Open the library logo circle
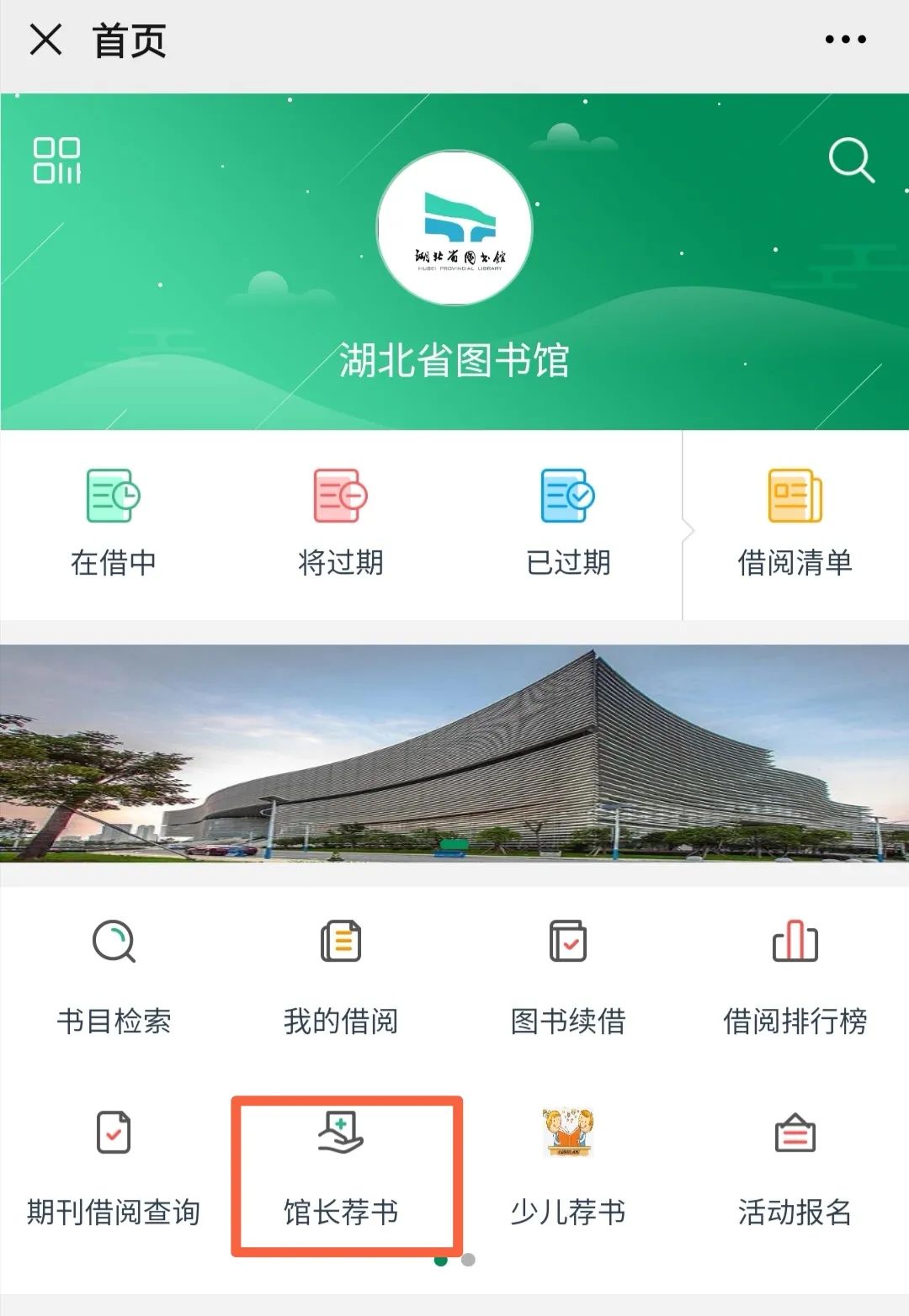Viewport: 909px width, 1316px height. click(454, 230)
